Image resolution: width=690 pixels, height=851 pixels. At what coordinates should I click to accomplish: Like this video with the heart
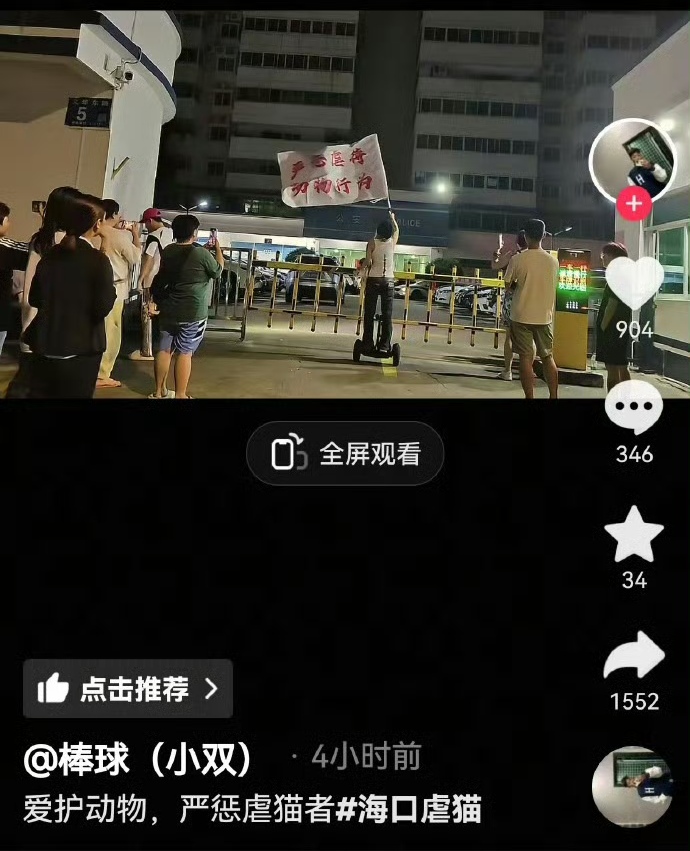click(634, 283)
